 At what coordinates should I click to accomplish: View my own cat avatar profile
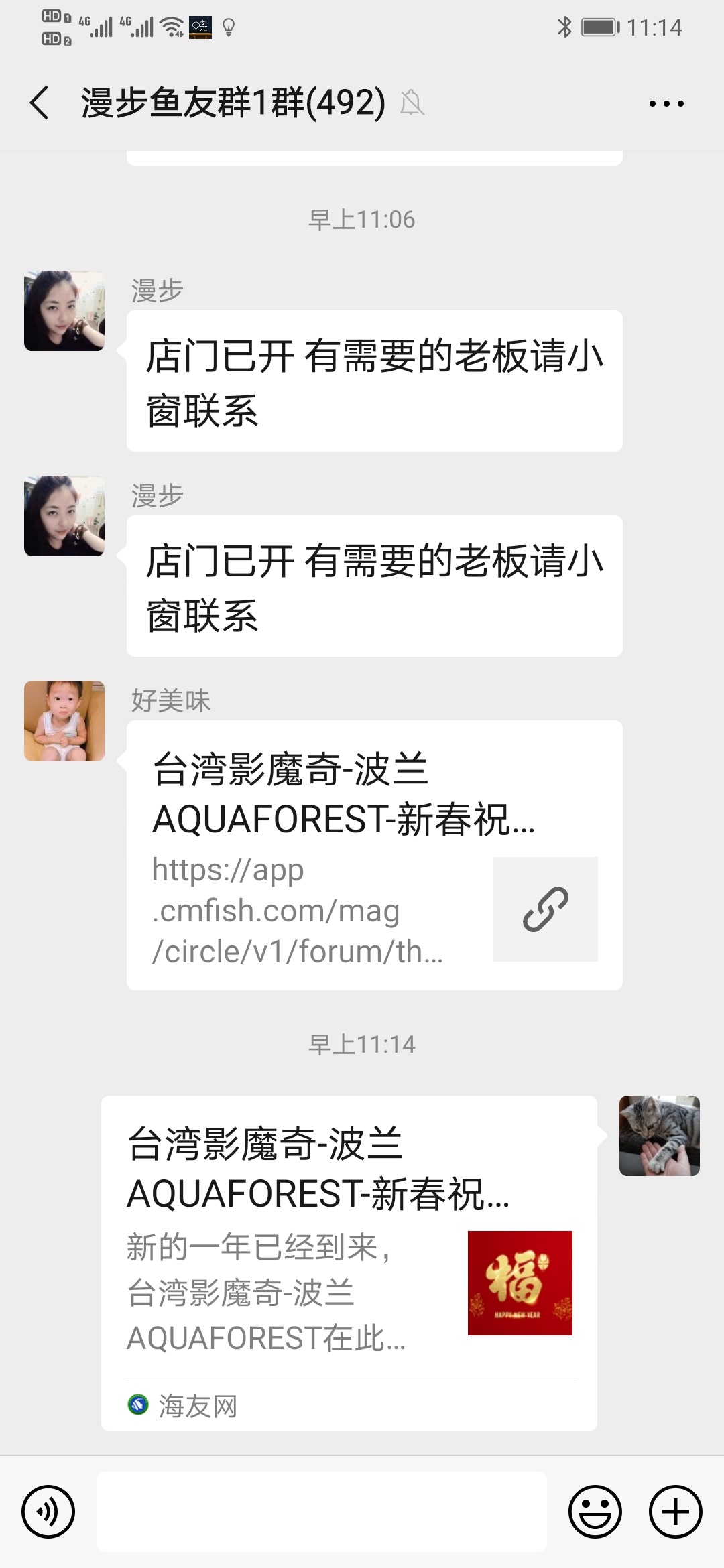pos(659,1136)
